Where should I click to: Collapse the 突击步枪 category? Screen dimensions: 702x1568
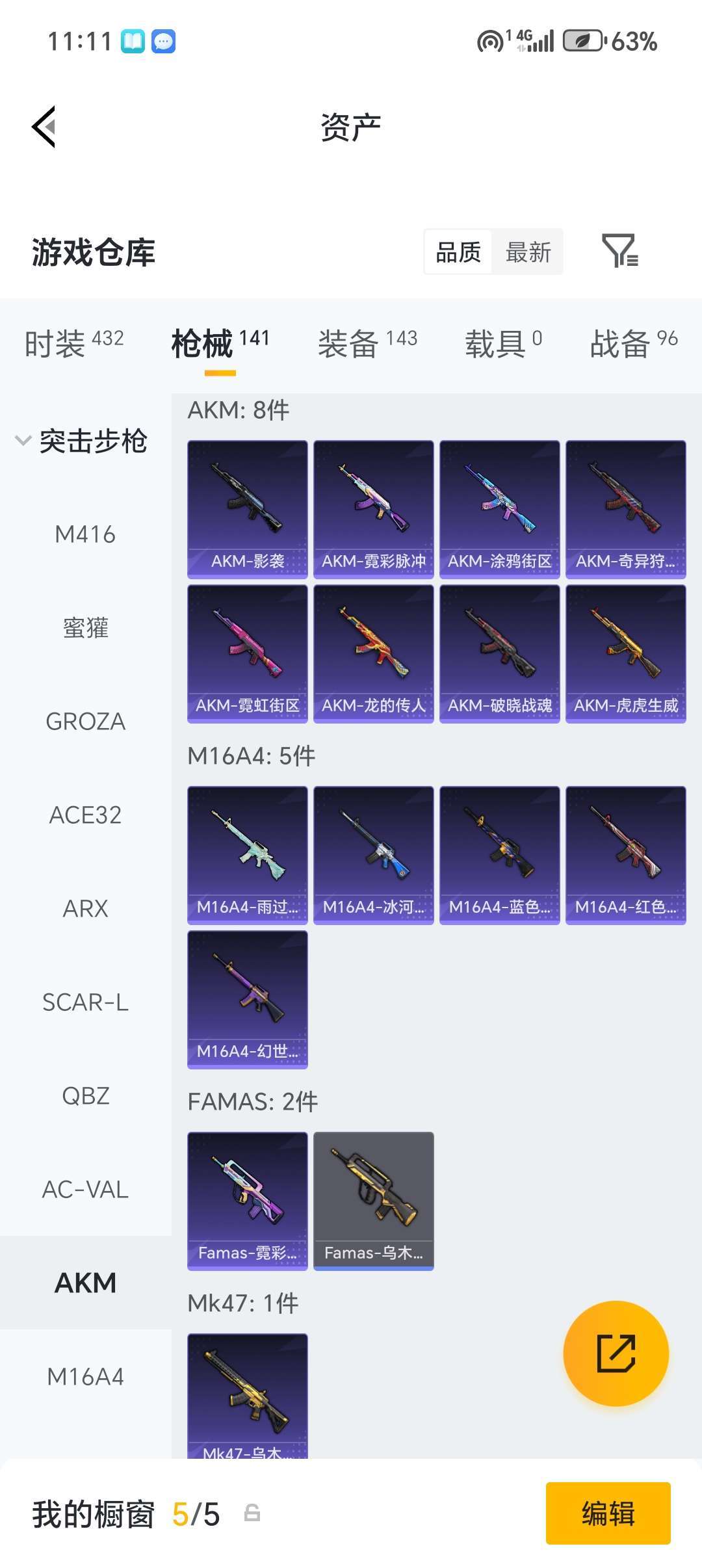[x=81, y=441]
